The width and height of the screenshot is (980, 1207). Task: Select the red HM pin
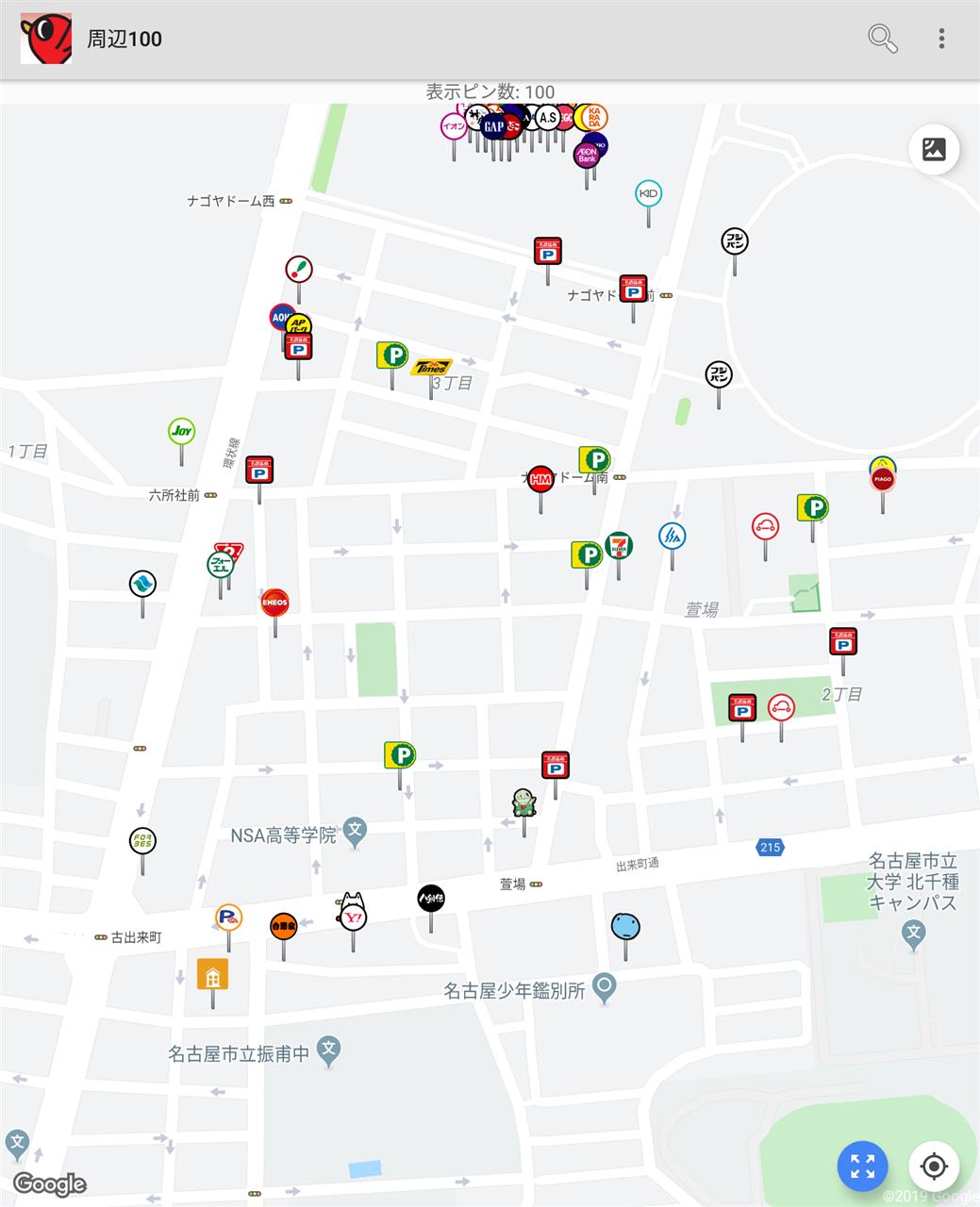point(540,479)
